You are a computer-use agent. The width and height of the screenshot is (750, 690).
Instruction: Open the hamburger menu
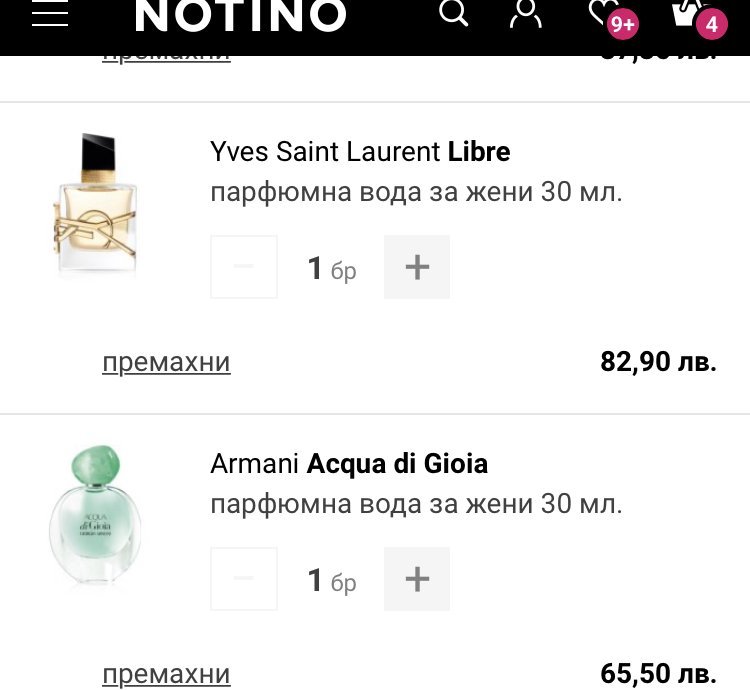pyautogui.click(x=50, y=13)
